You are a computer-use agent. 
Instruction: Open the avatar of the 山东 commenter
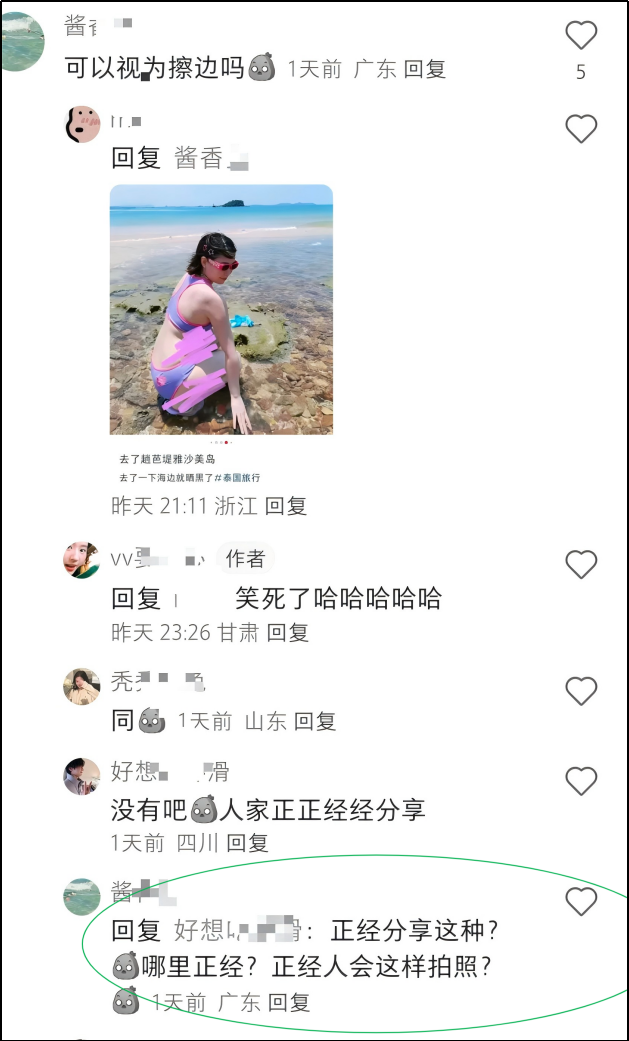(82, 686)
